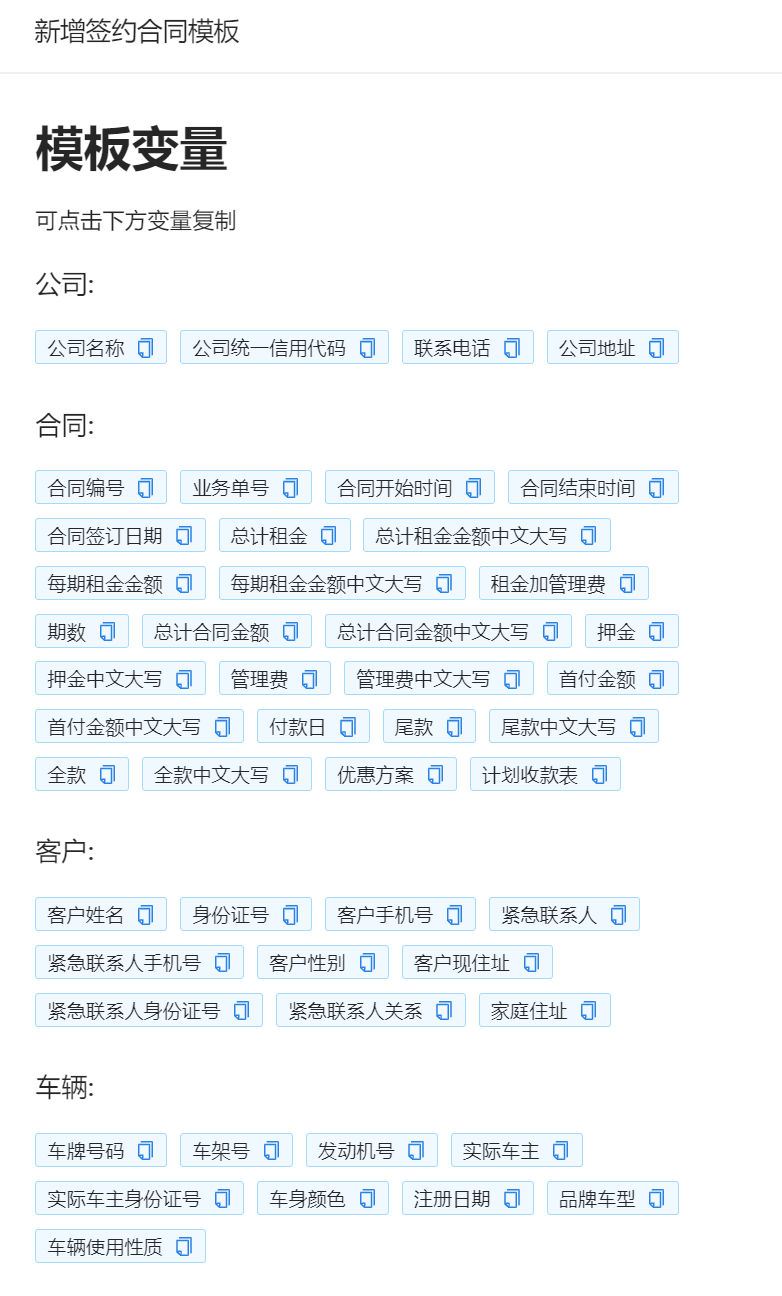Select the 计划收款表 chip
This screenshot has width=782, height=1296.
click(545, 775)
